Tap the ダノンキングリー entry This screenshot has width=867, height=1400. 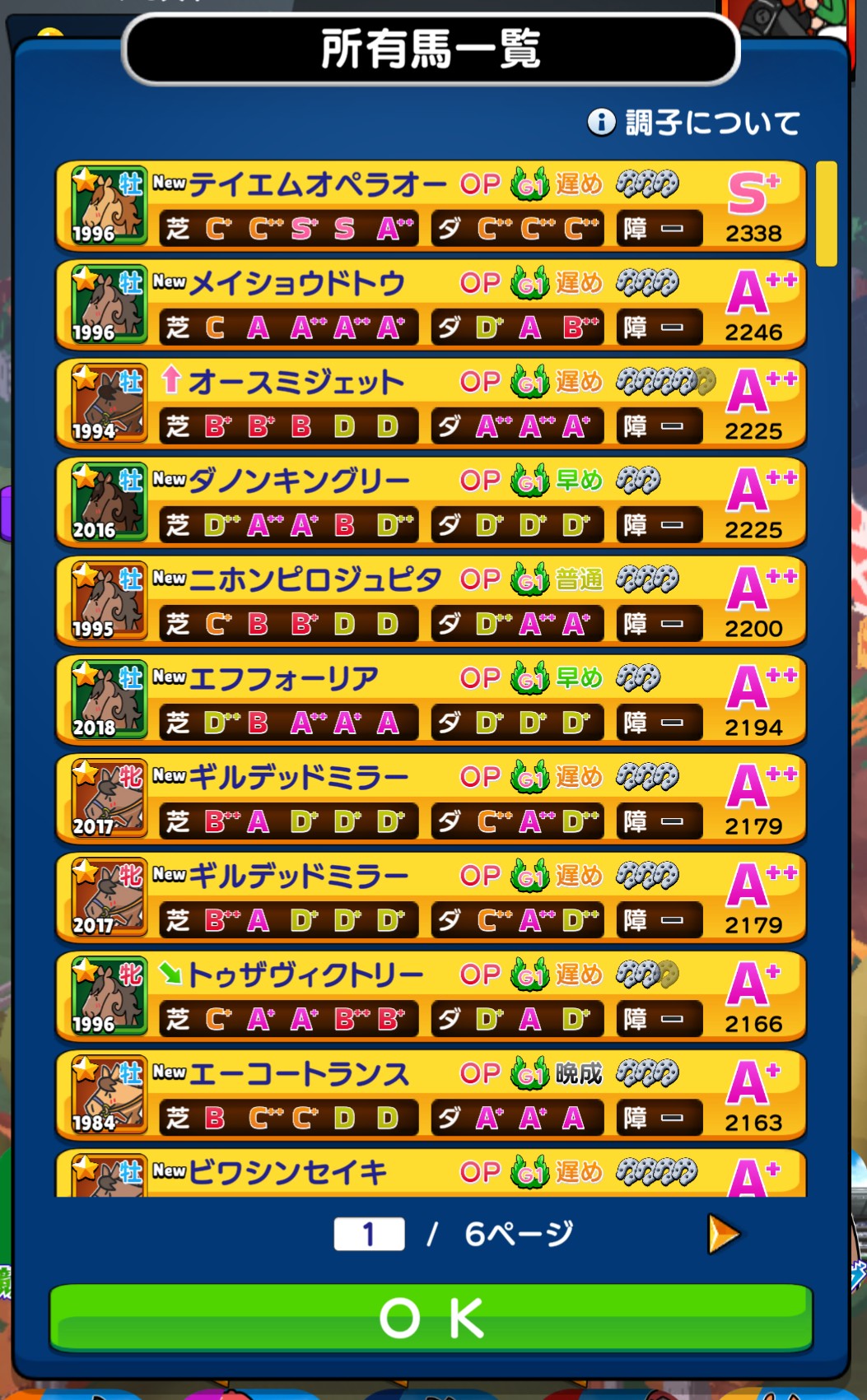pyautogui.click(x=431, y=502)
